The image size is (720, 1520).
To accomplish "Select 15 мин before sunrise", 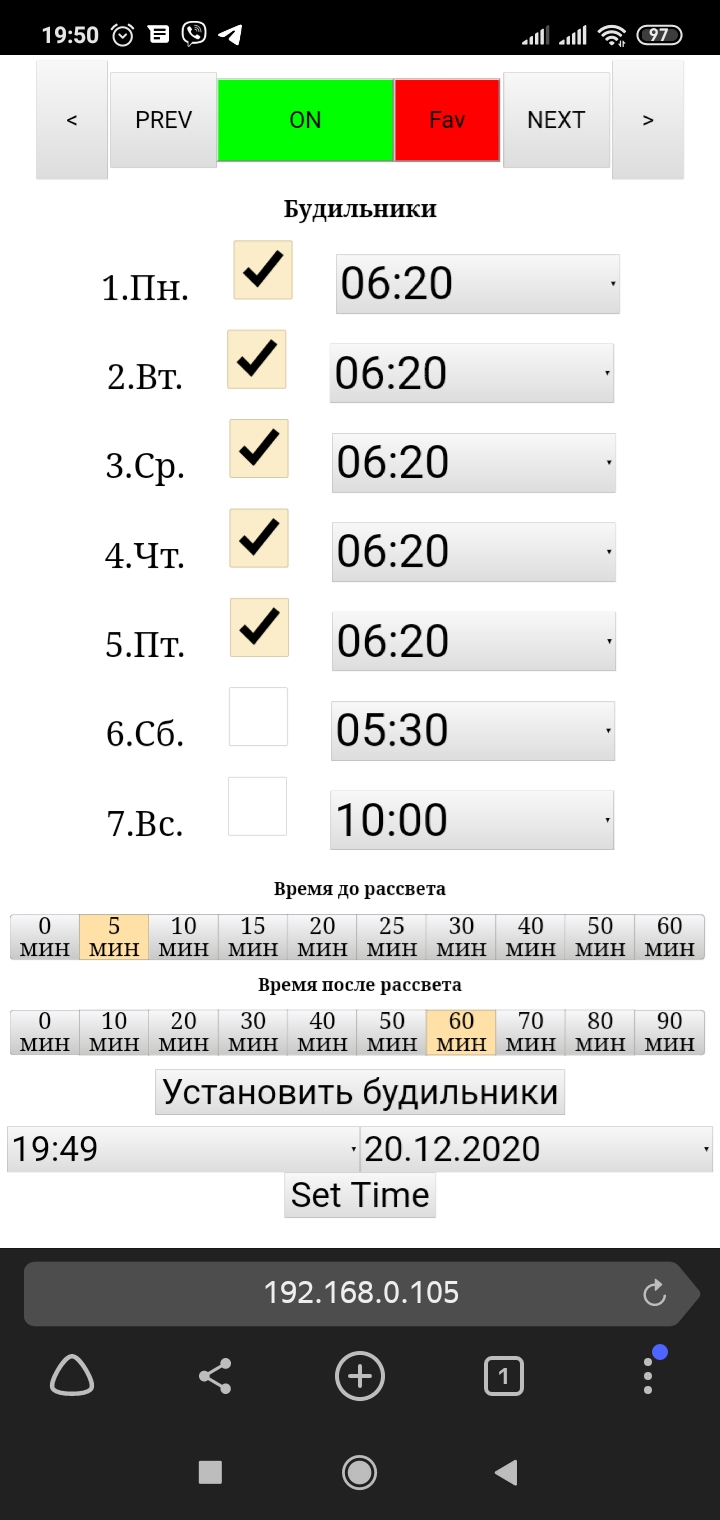I will click(x=253, y=937).
